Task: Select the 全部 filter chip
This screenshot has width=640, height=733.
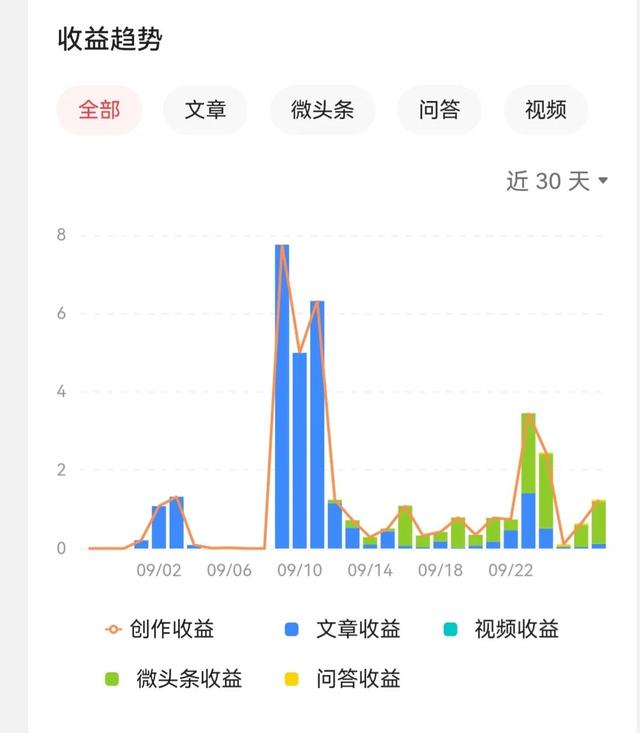Action: pyautogui.click(x=99, y=110)
